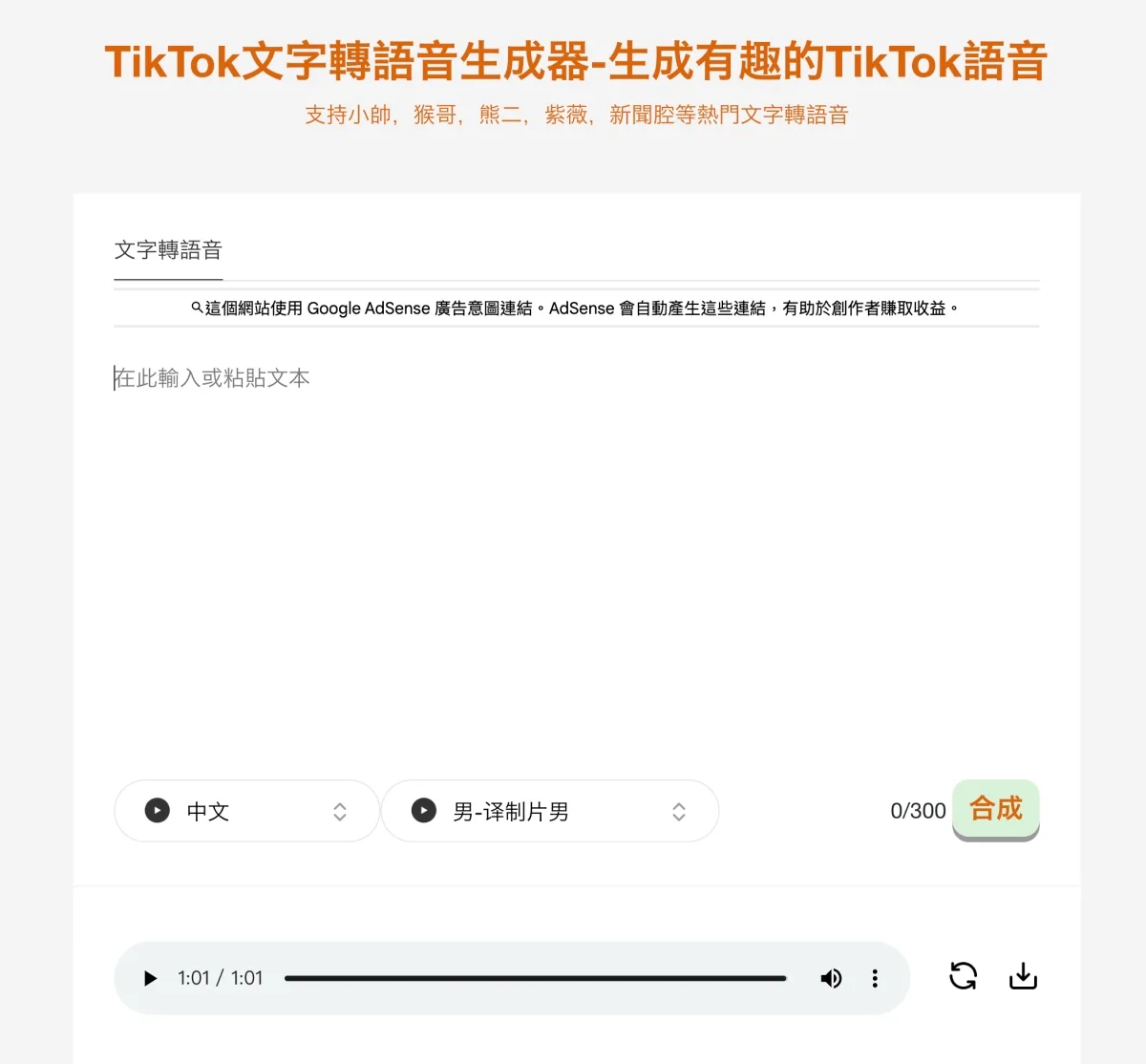Regenerate audio with the refresh icon
Image resolution: width=1146 pixels, height=1064 pixels.
coord(964,976)
